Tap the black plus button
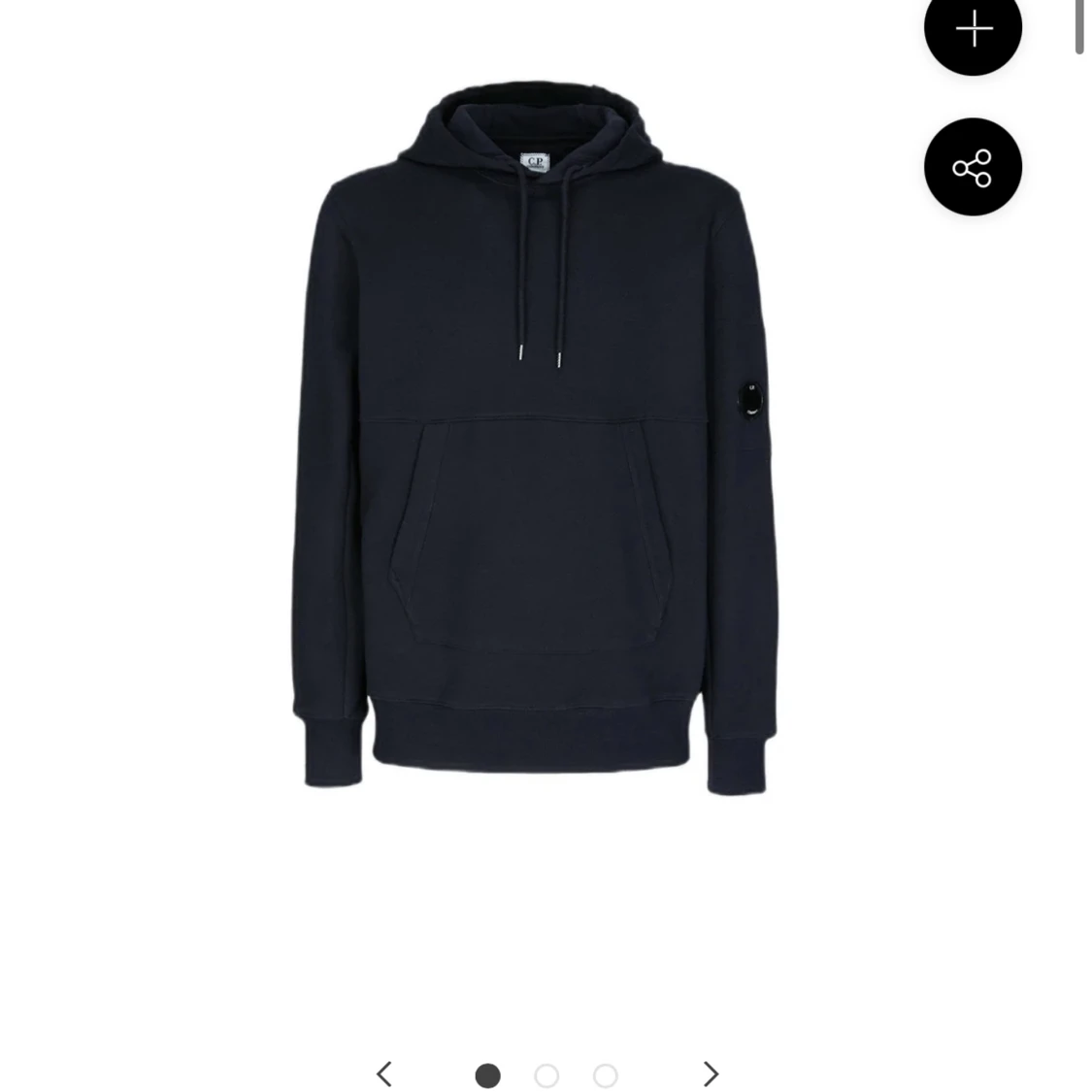The height and width of the screenshot is (1092, 1092). click(973, 28)
